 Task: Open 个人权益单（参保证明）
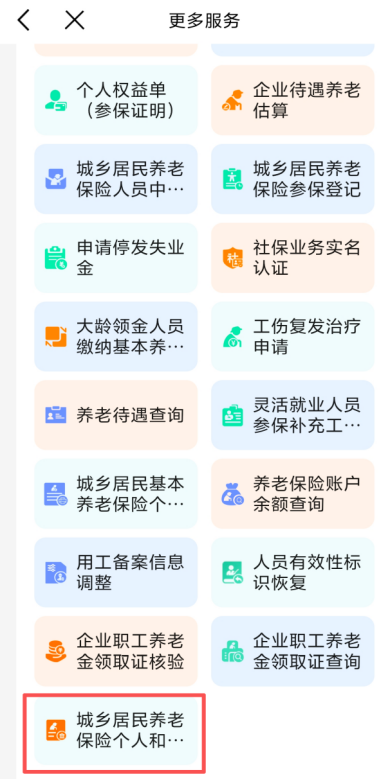coord(116,100)
